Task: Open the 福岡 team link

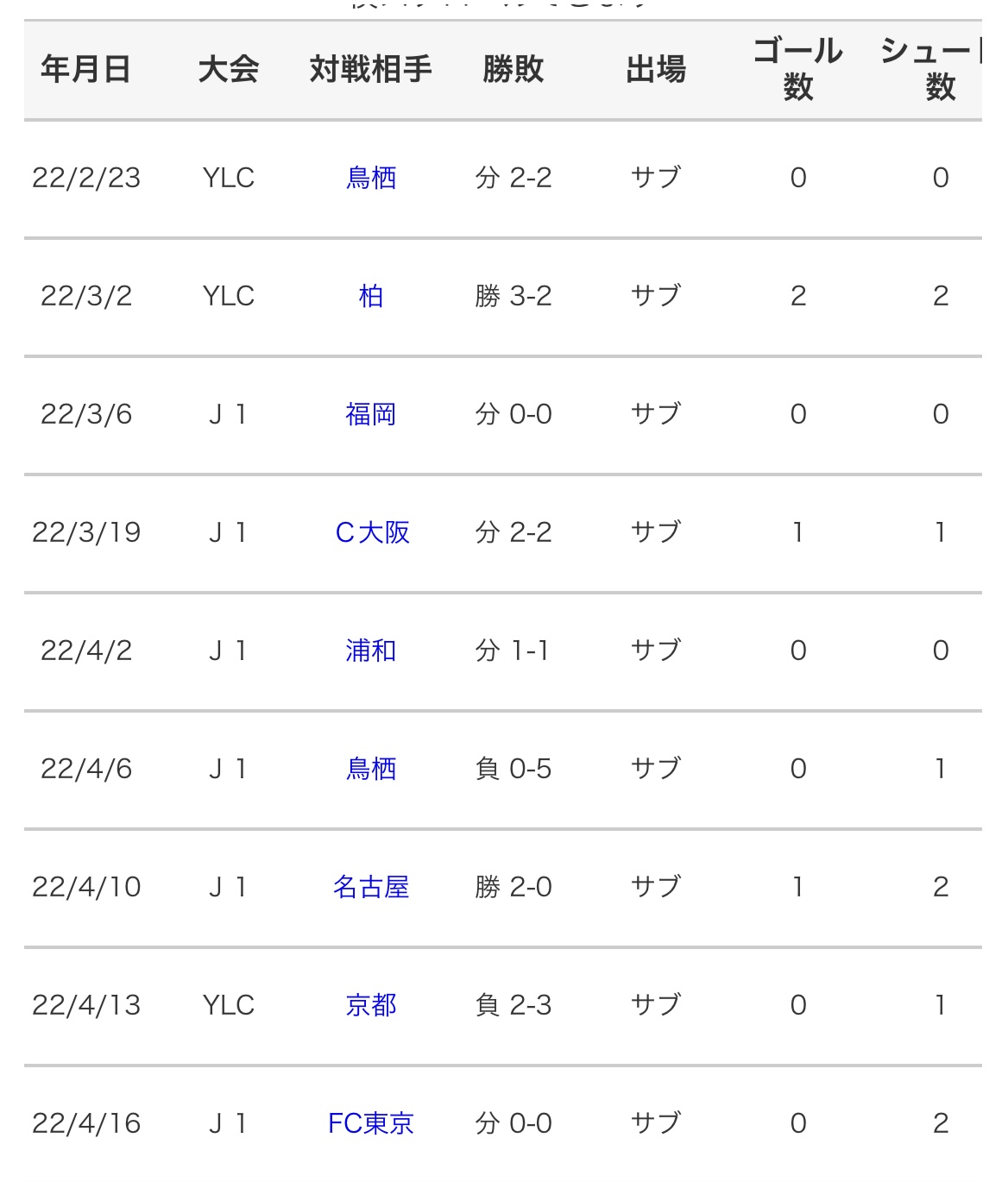Action: click(371, 414)
